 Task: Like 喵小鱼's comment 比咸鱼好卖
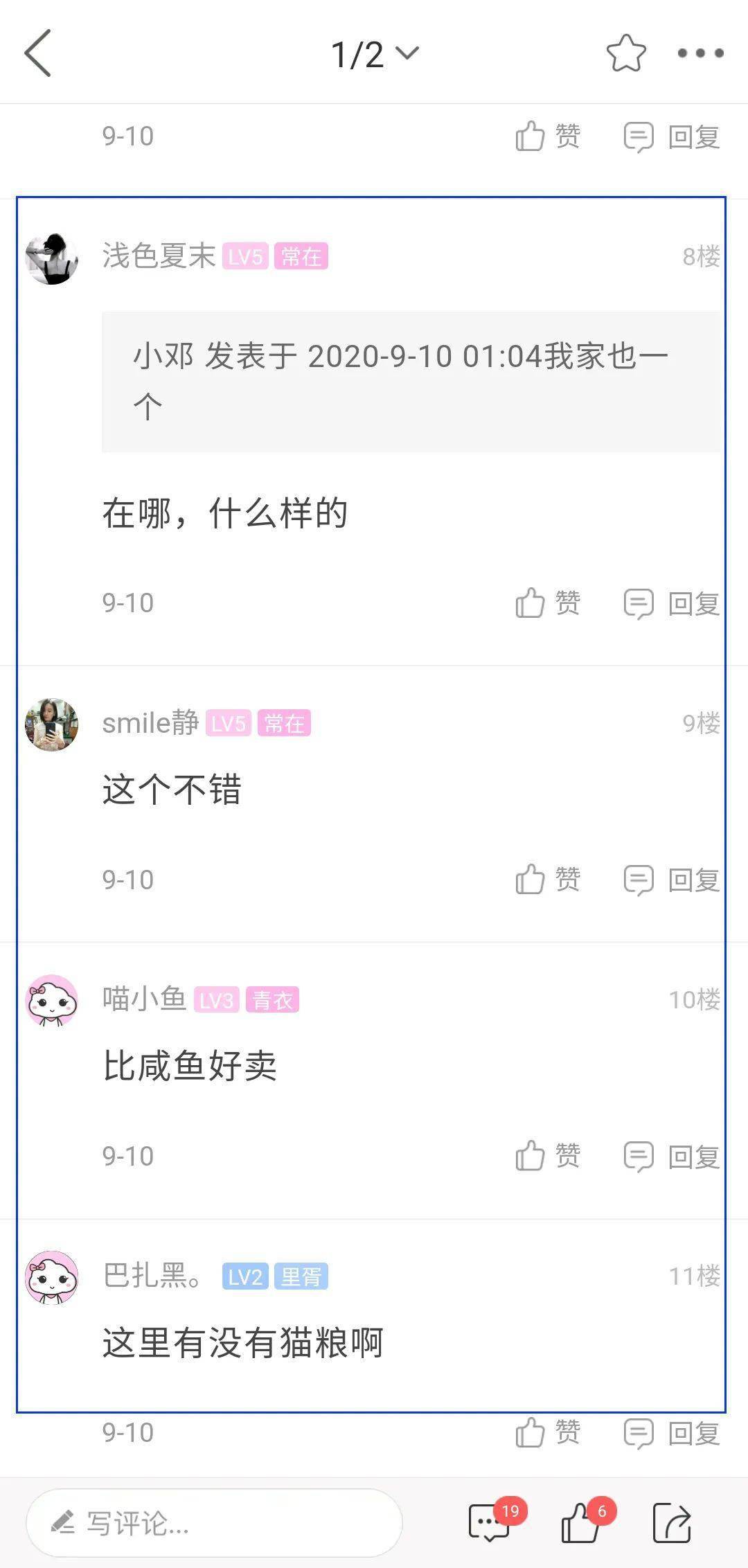click(547, 1156)
